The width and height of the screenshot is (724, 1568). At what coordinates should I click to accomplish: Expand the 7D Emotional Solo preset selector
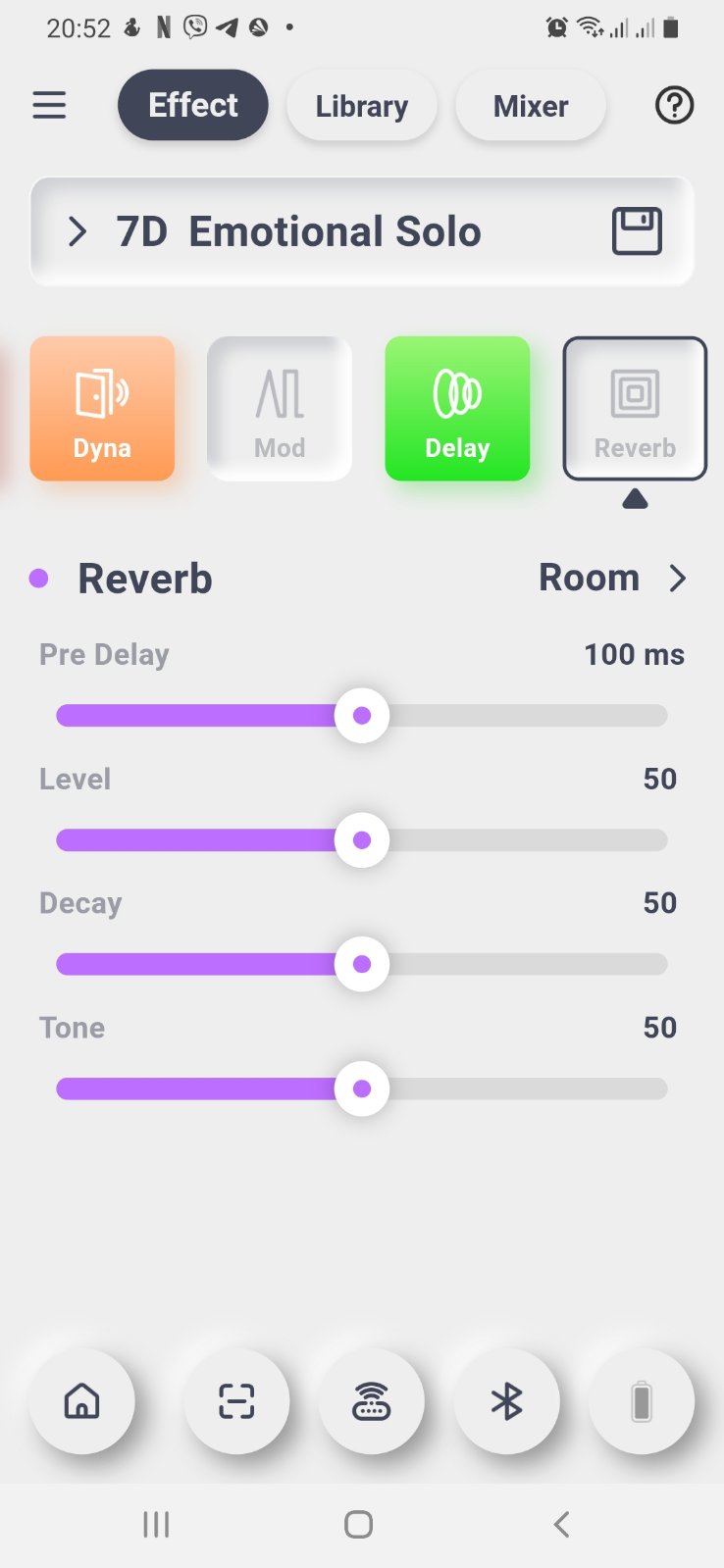click(x=78, y=232)
